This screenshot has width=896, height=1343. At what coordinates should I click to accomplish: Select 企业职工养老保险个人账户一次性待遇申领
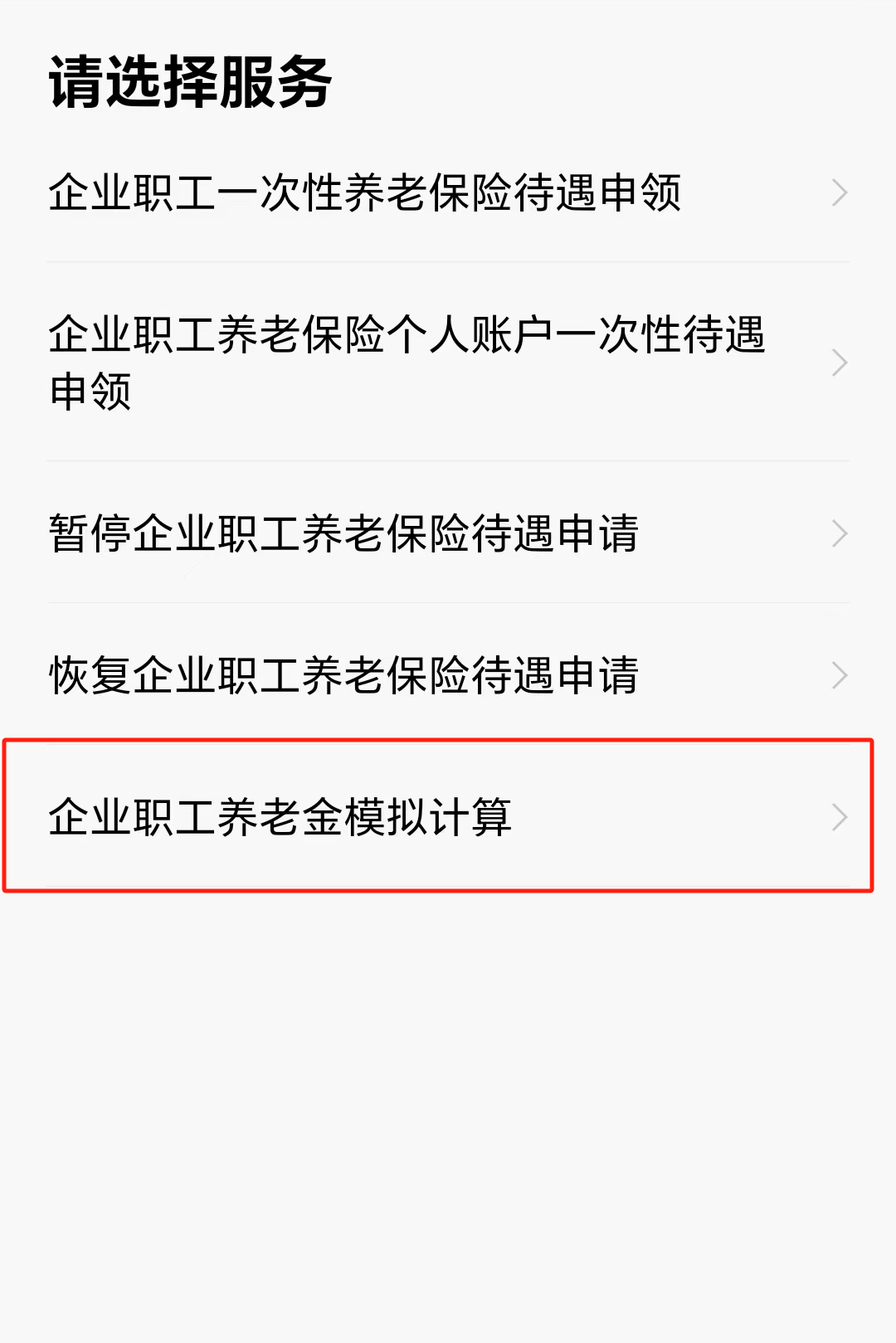tap(407, 363)
